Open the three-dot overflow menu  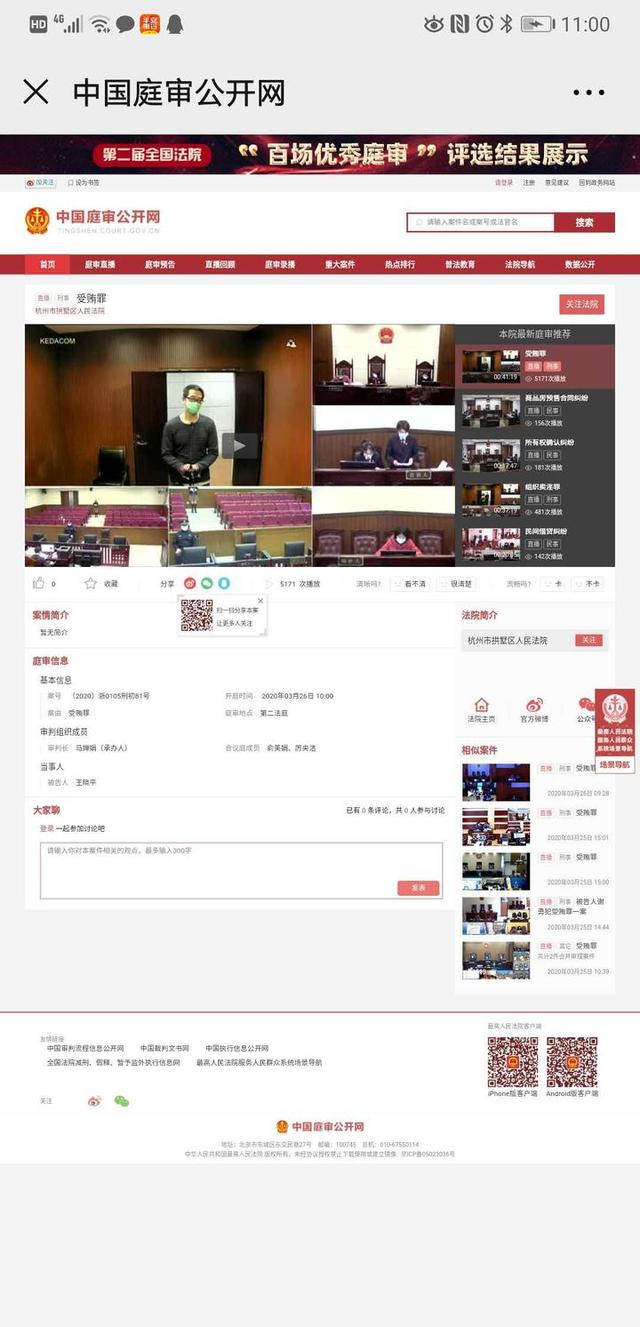(x=588, y=92)
